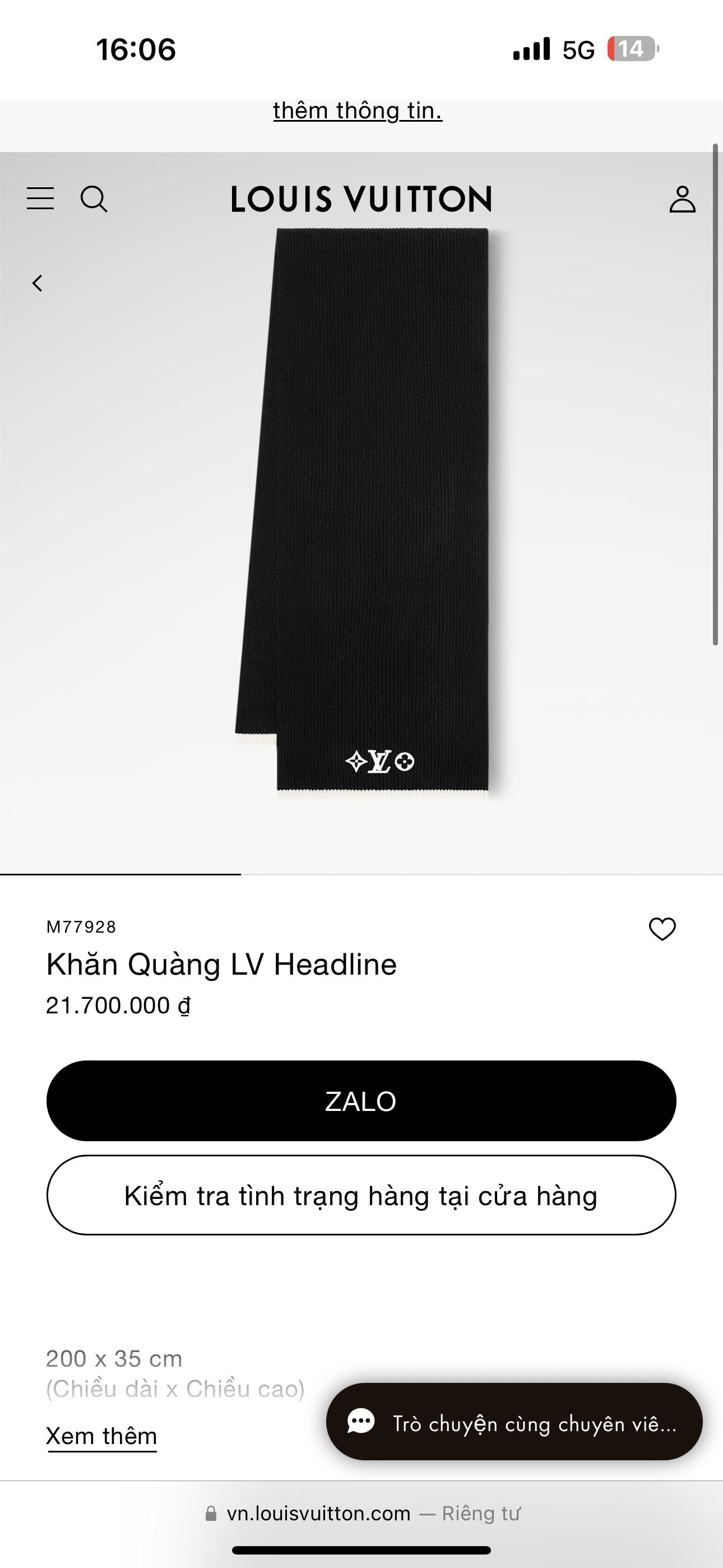Go back with the left arrow
Screen dimensions: 723x1568
pyautogui.click(x=38, y=283)
